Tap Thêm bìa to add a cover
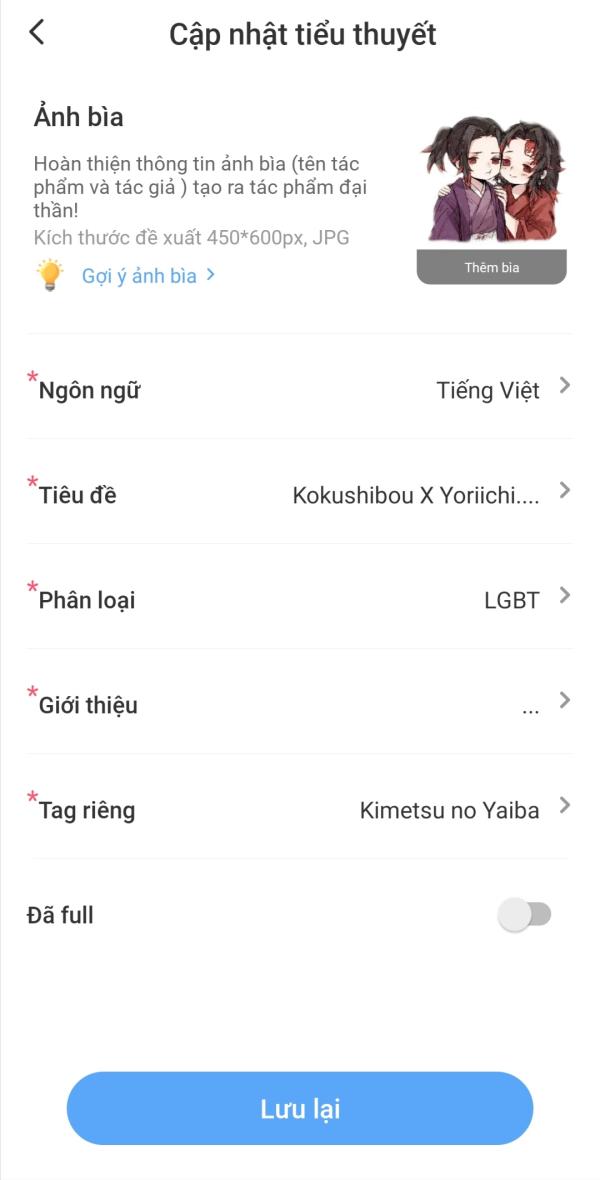600x1180 pixels. [x=491, y=267]
